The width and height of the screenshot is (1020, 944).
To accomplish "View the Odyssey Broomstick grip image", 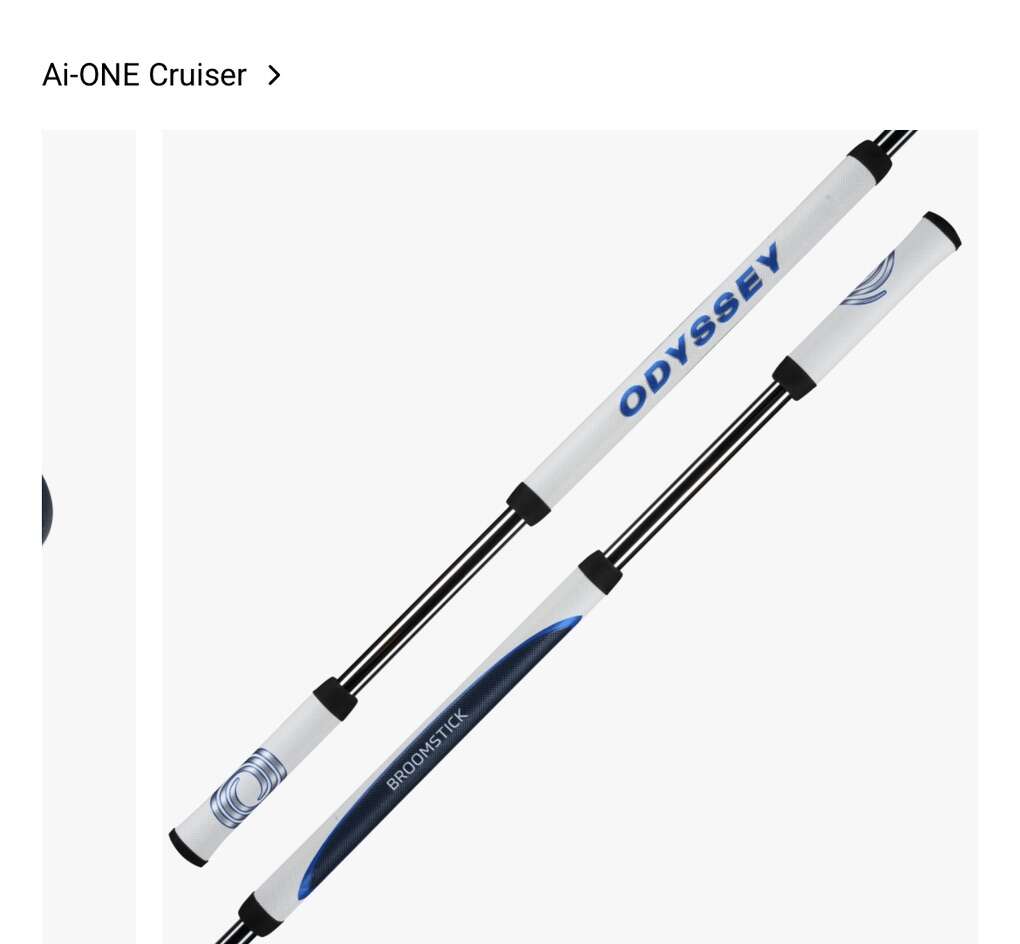I will (x=570, y=537).
